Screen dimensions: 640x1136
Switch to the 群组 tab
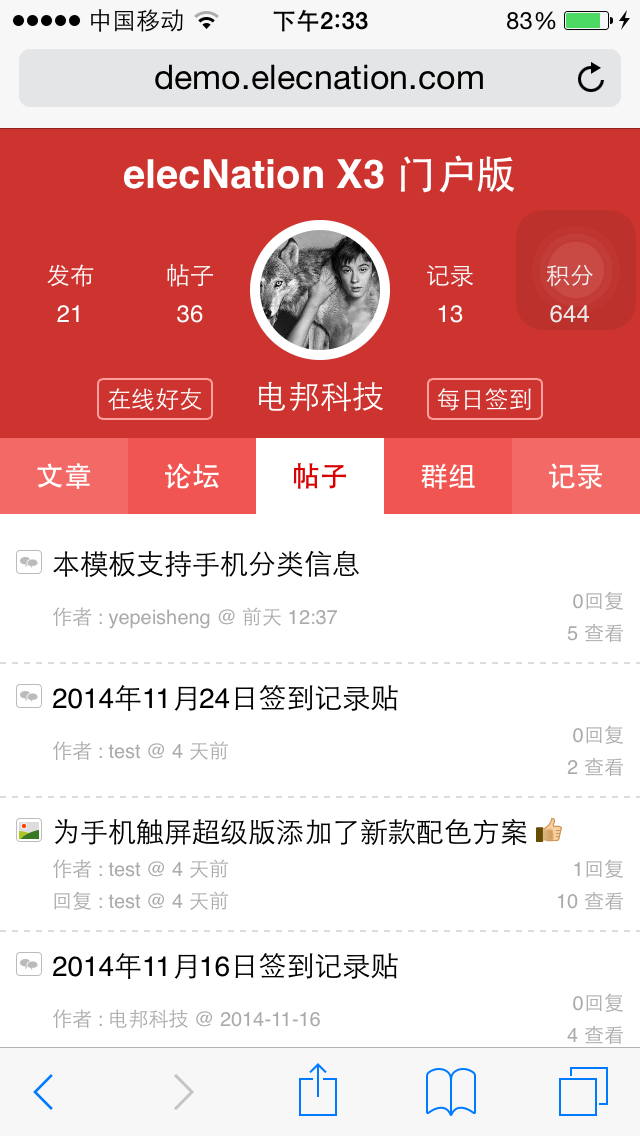point(448,476)
